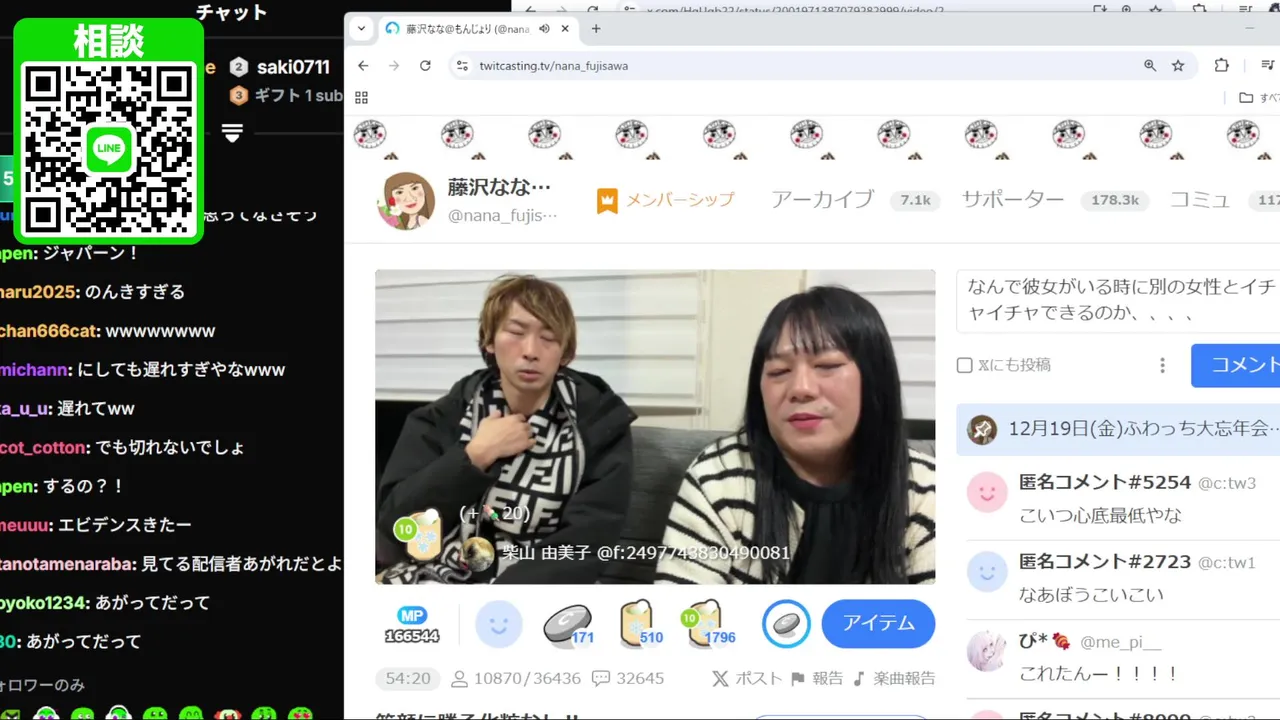Go back in the browser
Screen dimensions: 1280x720
click(363, 66)
